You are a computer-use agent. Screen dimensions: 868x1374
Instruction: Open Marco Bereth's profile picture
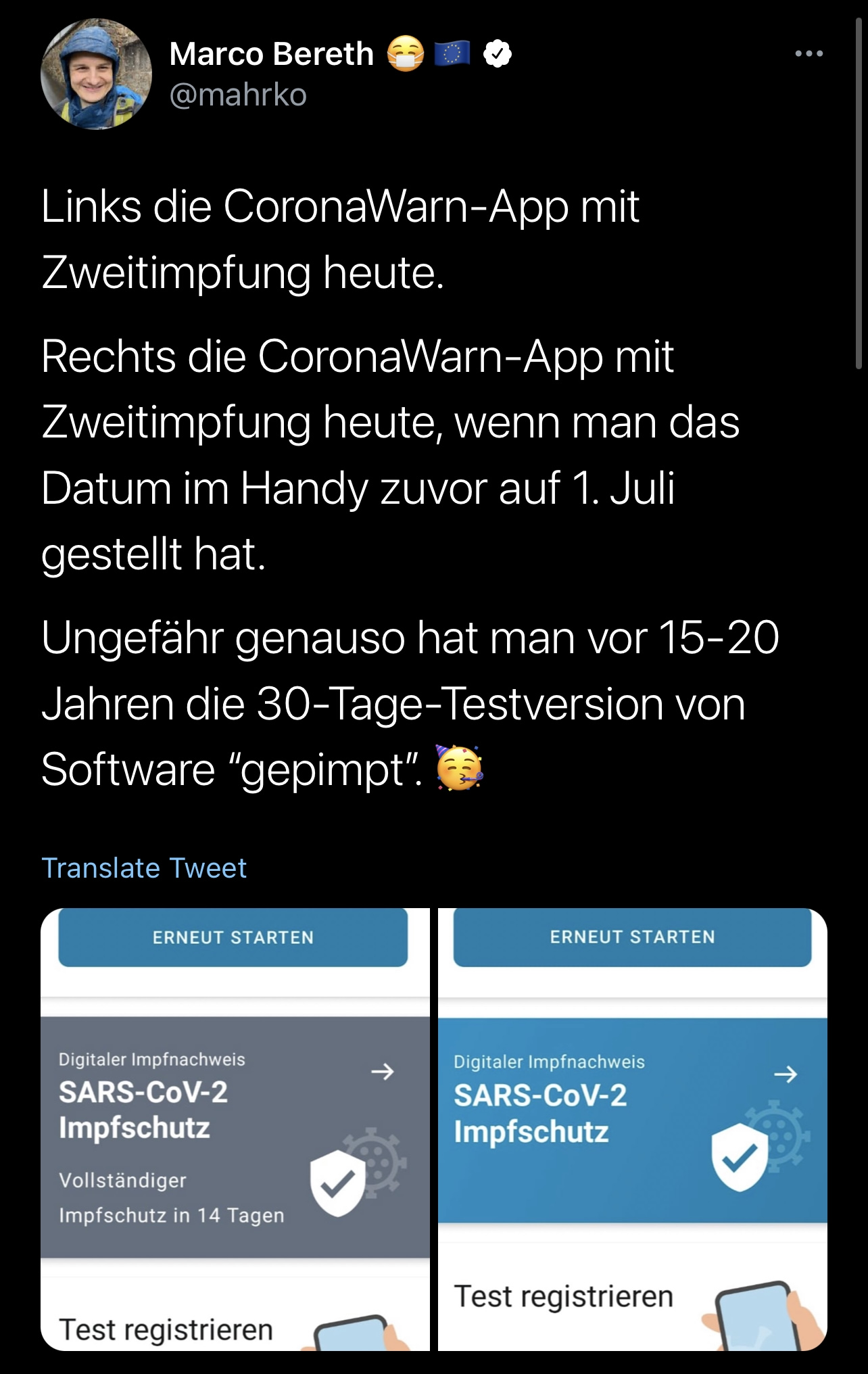pyautogui.click(x=96, y=74)
